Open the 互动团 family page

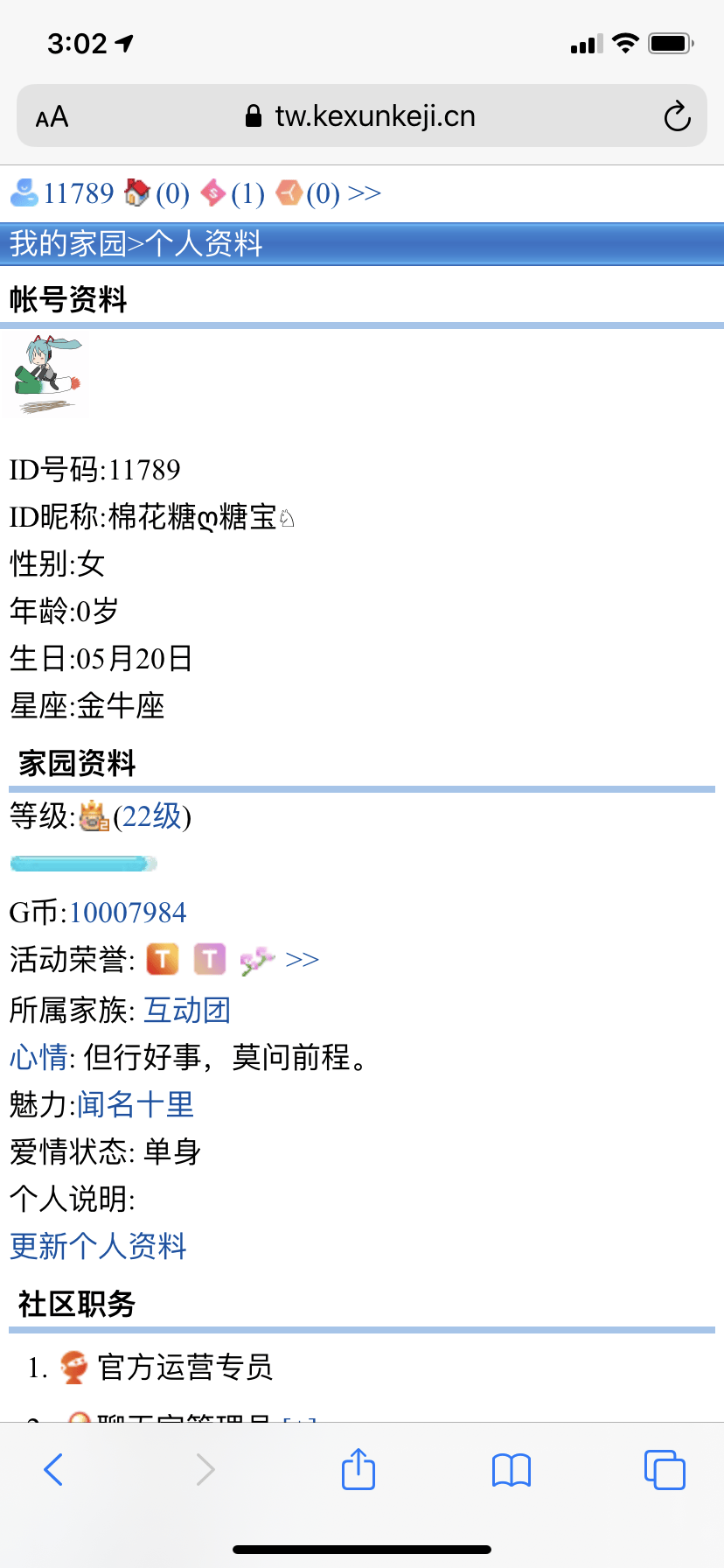pyautogui.click(x=186, y=1011)
